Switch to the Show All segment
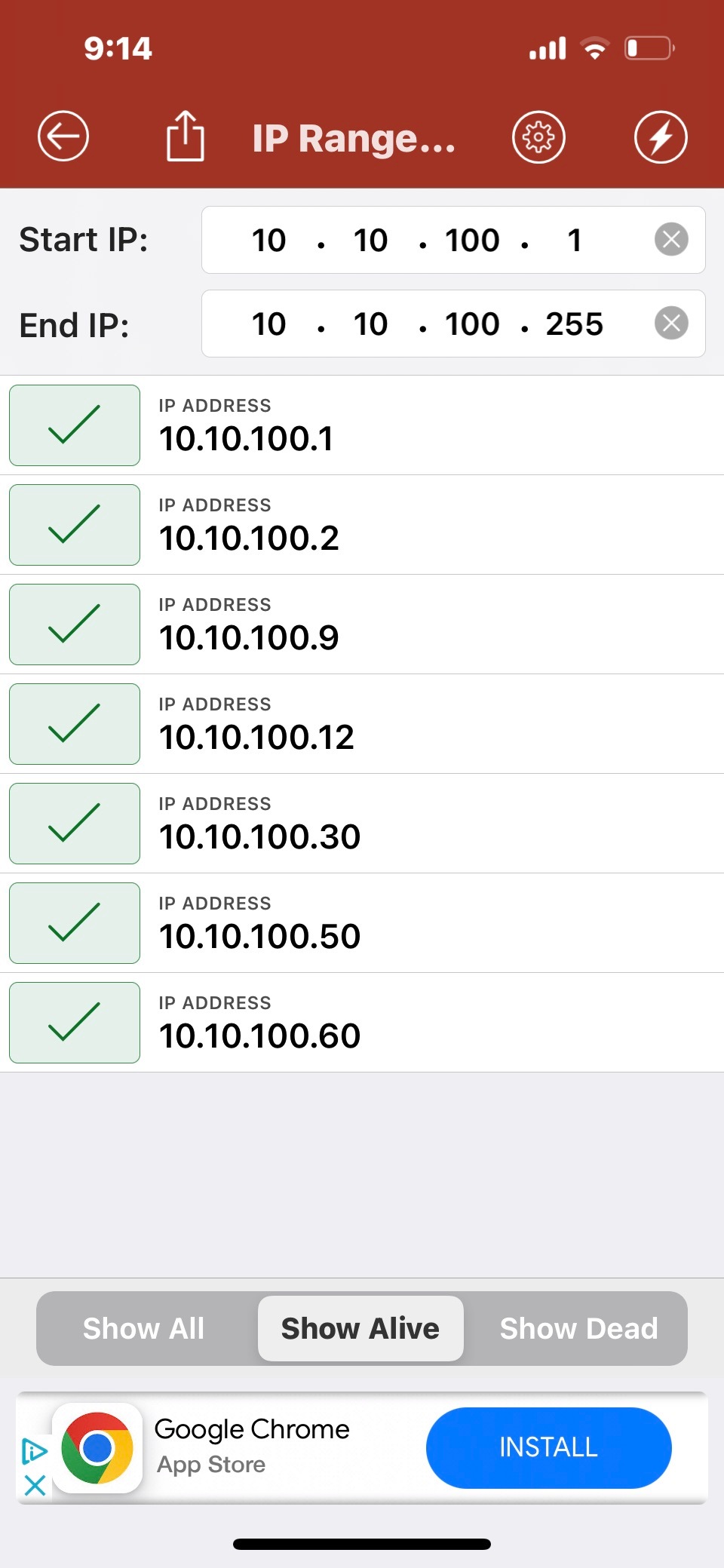This screenshot has width=724, height=1568. click(143, 1328)
